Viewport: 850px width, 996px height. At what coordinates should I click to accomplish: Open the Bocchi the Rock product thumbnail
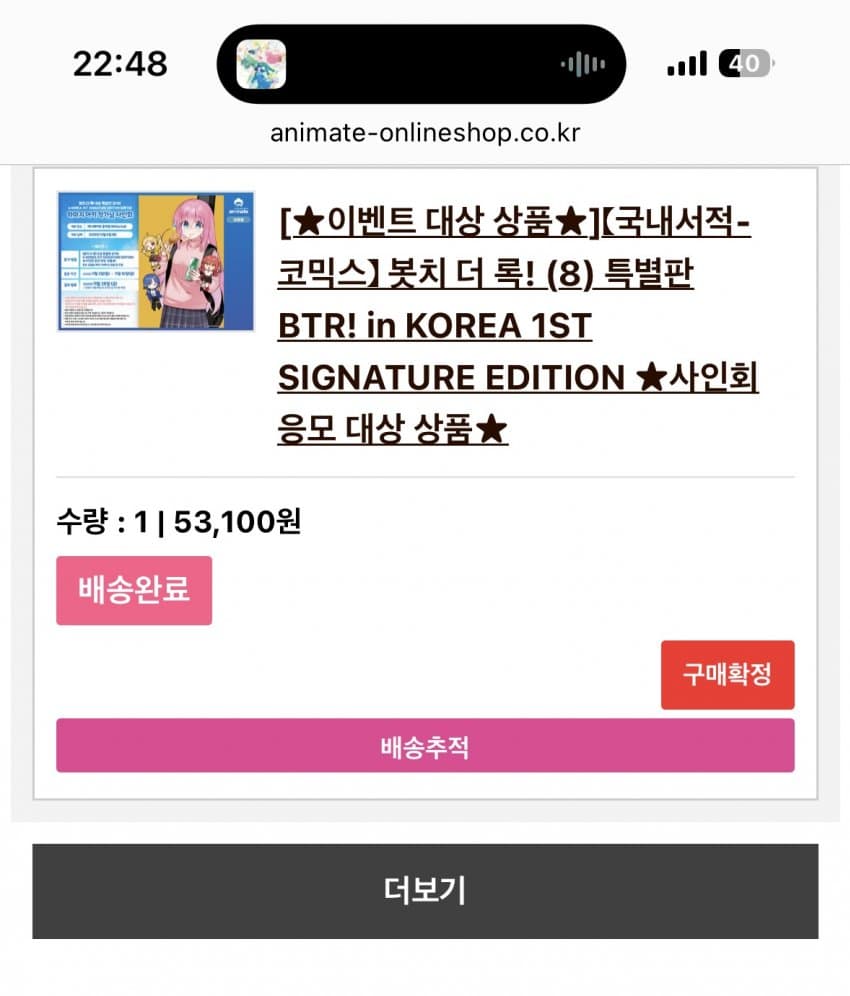click(x=156, y=261)
